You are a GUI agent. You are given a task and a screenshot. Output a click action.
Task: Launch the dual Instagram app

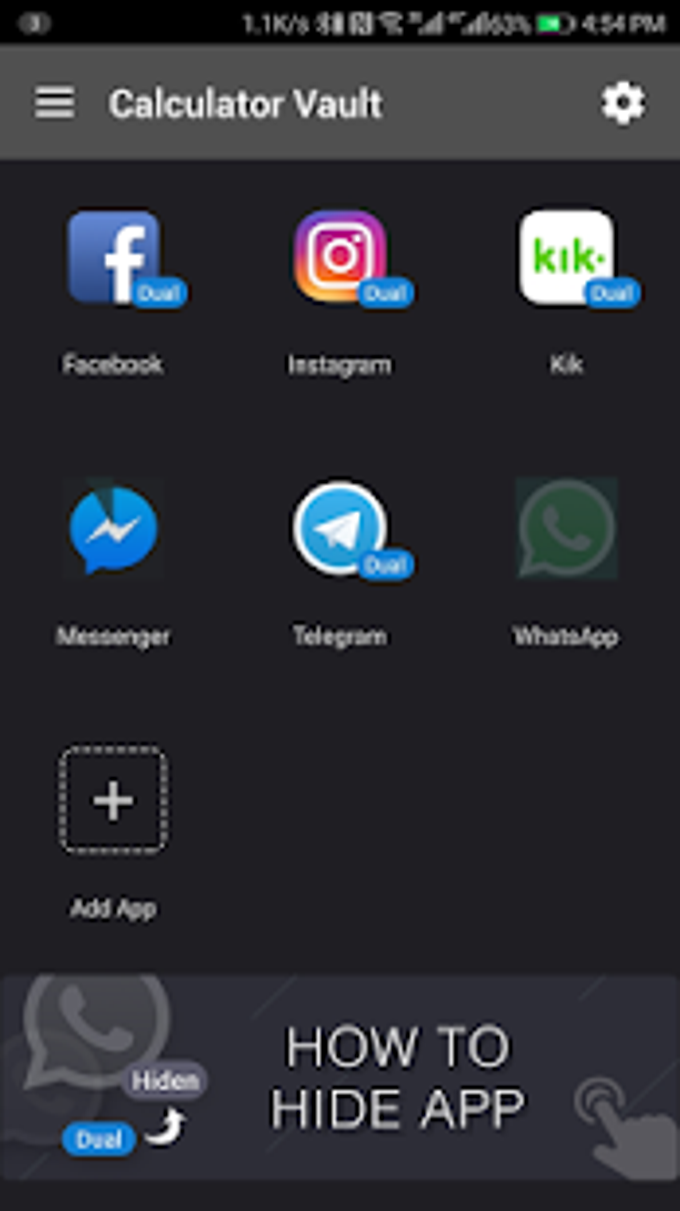tap(340, 257)
